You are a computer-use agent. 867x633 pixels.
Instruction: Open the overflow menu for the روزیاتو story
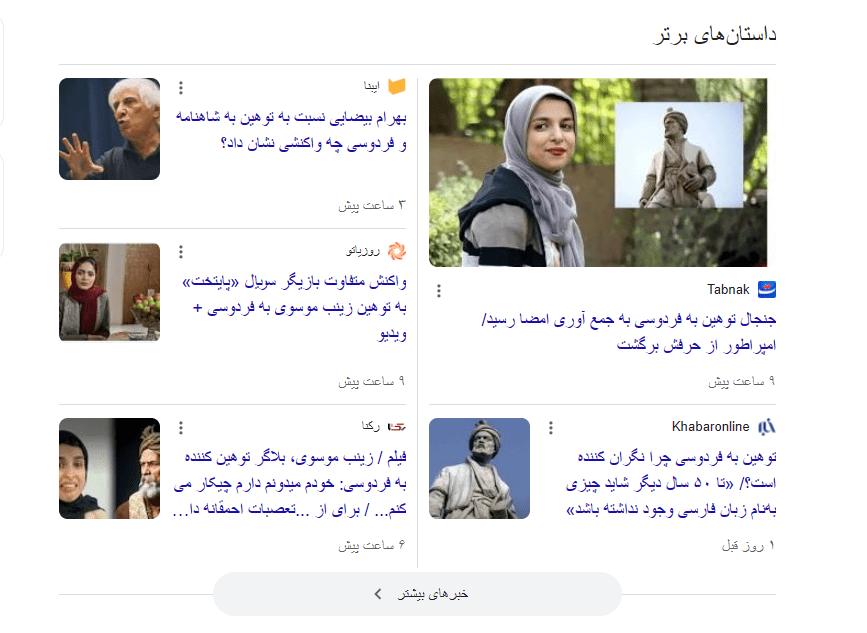click(x=180, y=252)
